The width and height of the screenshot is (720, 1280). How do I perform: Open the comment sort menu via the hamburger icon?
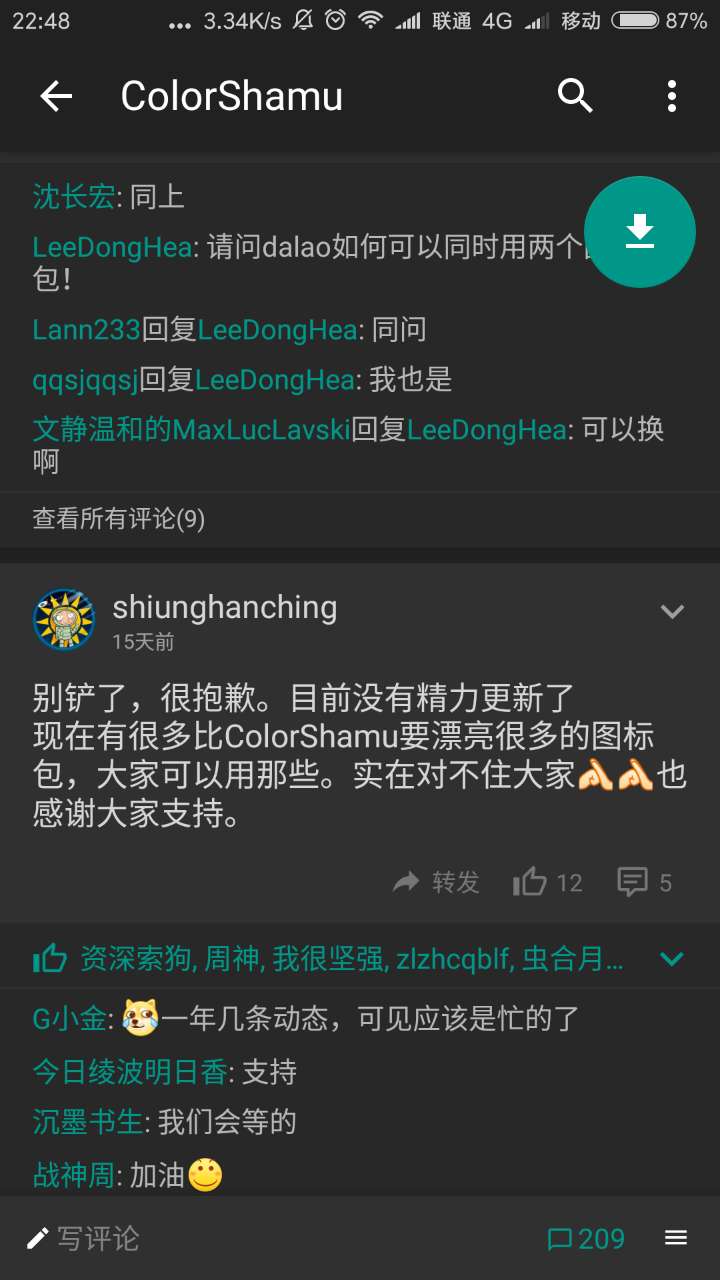point(676,1238)
